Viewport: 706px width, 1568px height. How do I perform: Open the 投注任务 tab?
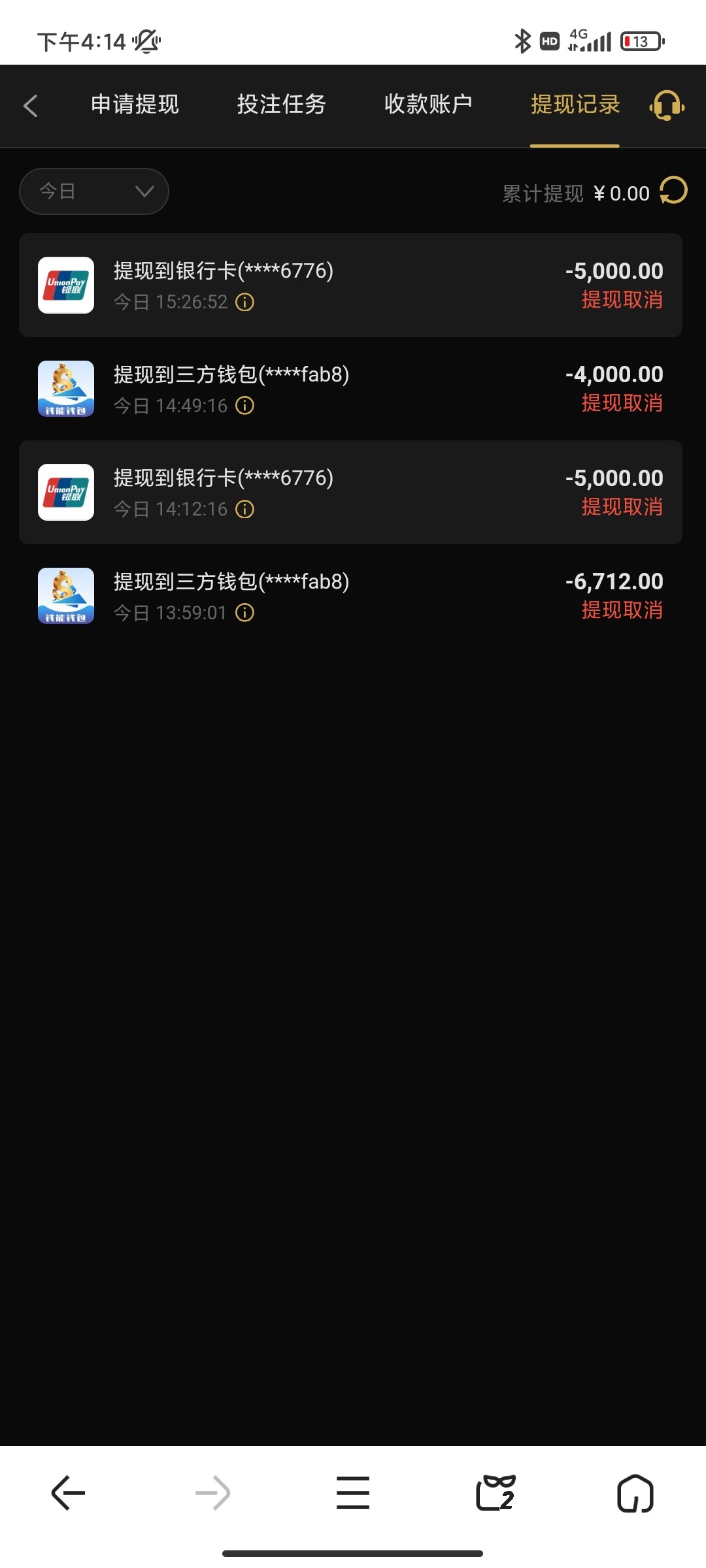(x=281, y=105)
